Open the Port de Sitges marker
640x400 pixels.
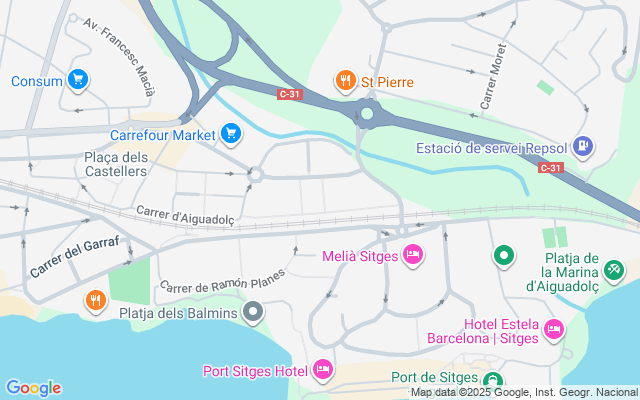tap(492, 381)
